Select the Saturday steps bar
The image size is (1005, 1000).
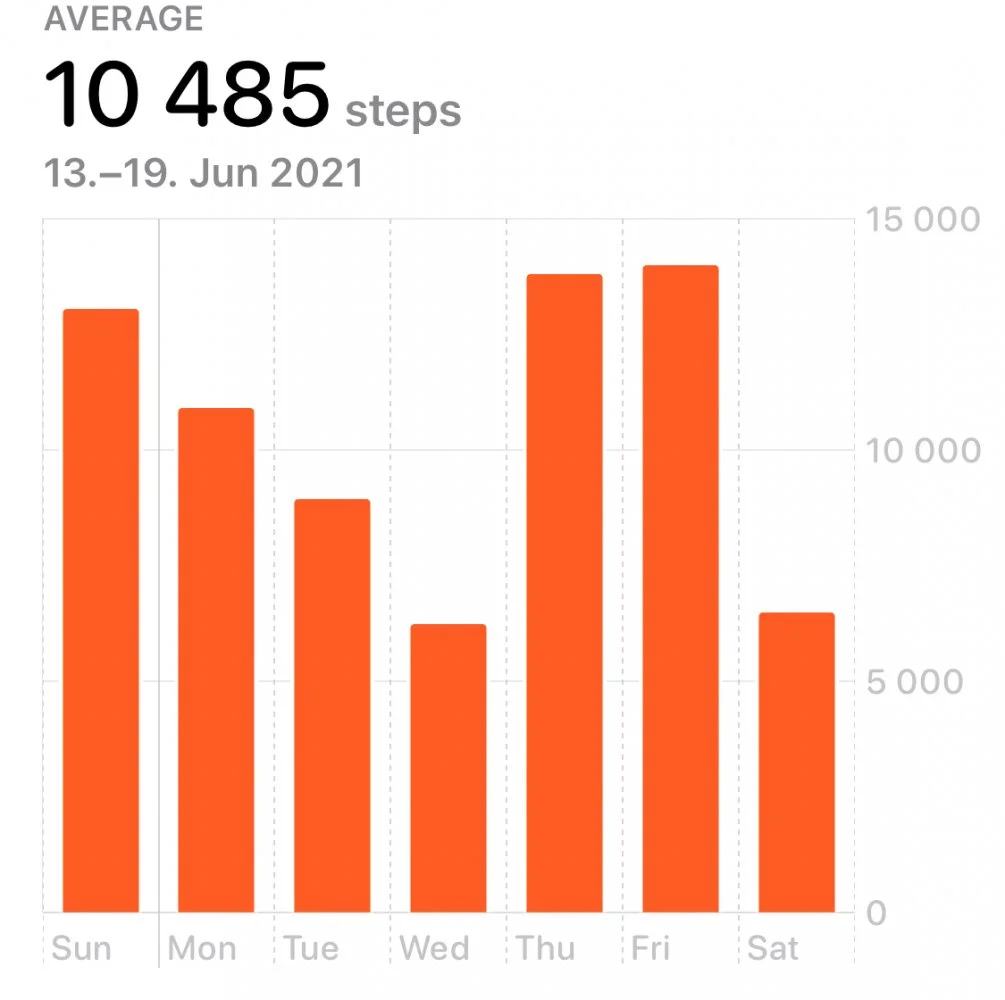pos(796,762)
